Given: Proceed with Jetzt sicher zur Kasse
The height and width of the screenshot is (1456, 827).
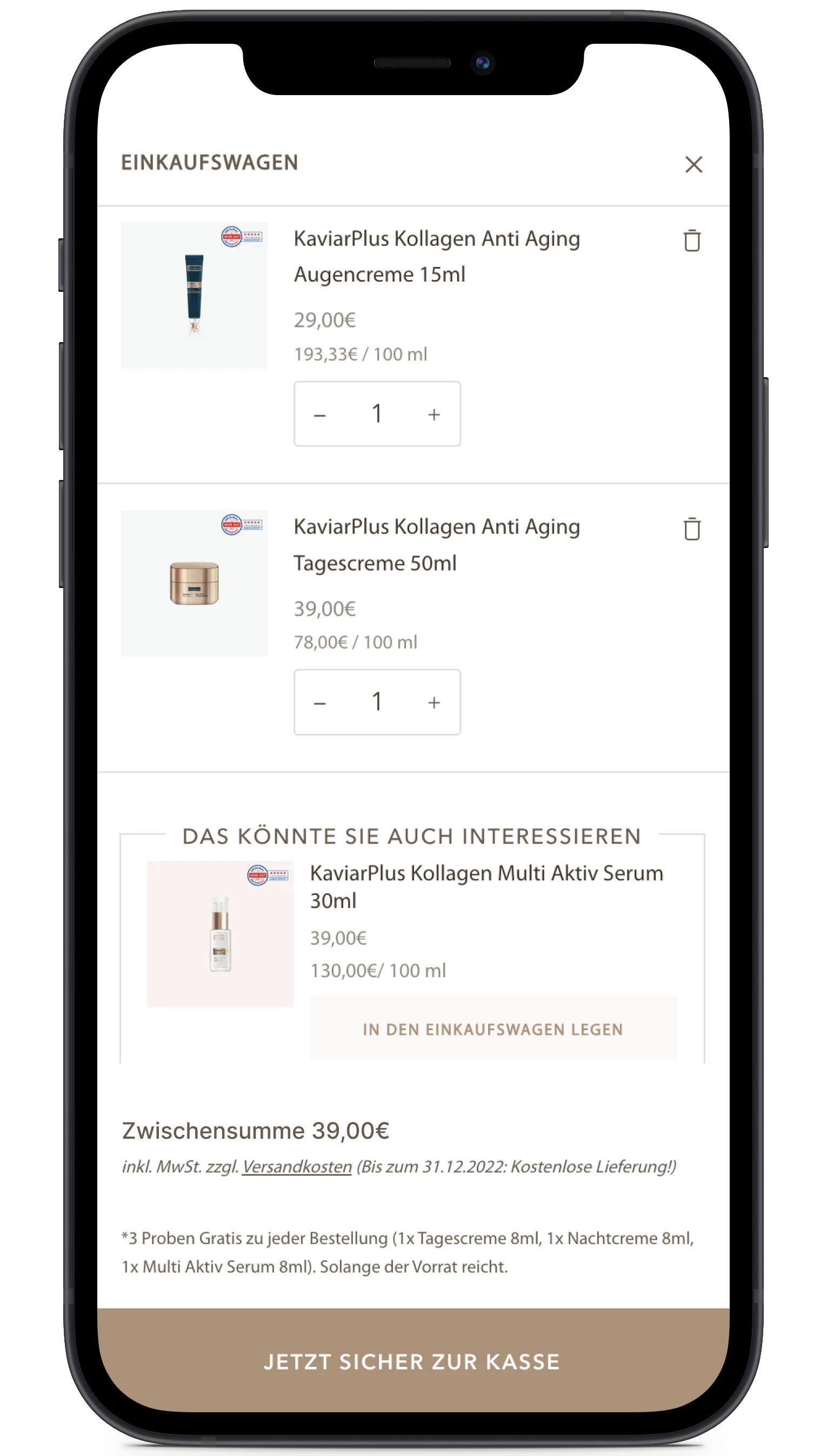Looking at the screenshot, I should tap(413, 1362).
